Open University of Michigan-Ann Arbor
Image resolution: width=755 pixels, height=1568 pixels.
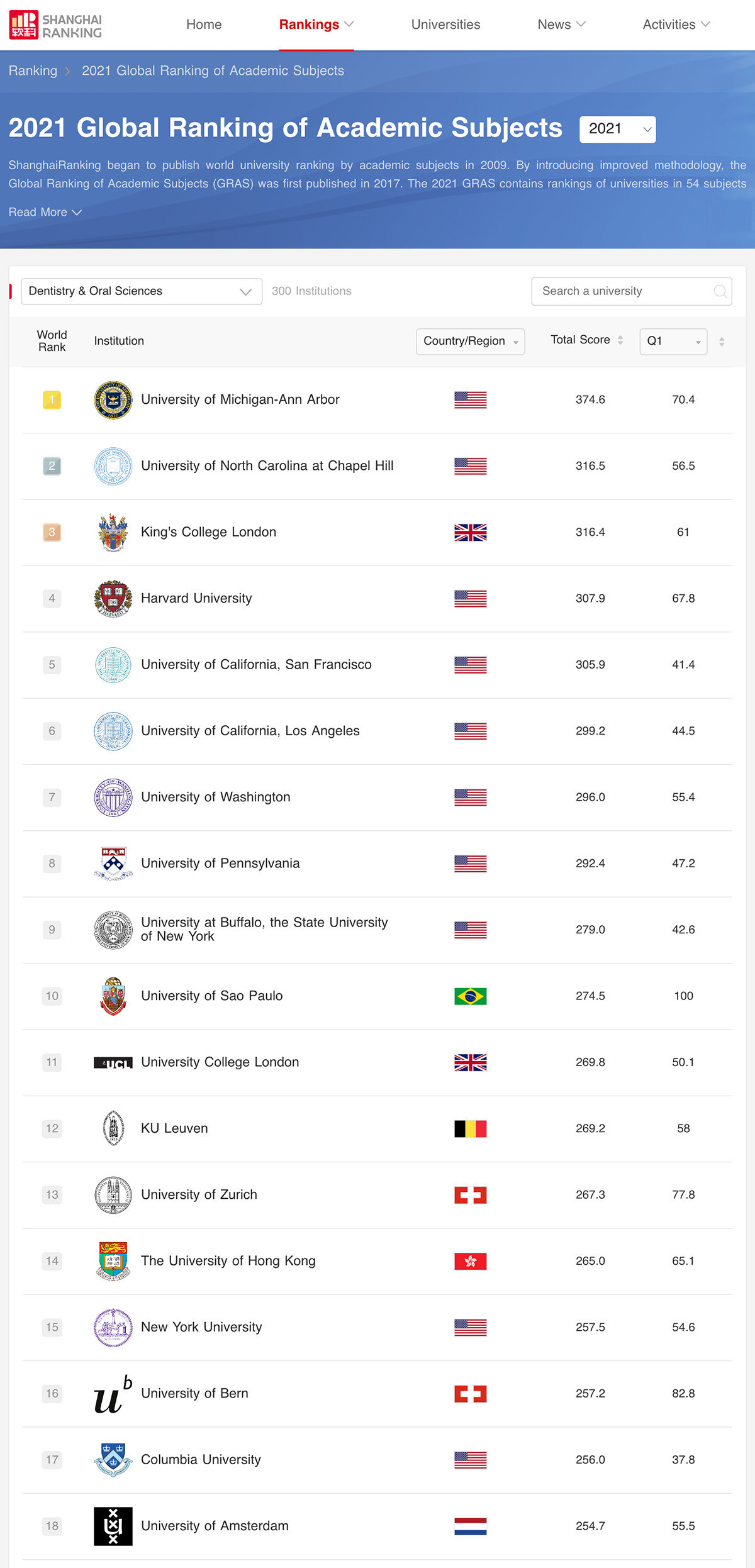coord(240,399)
